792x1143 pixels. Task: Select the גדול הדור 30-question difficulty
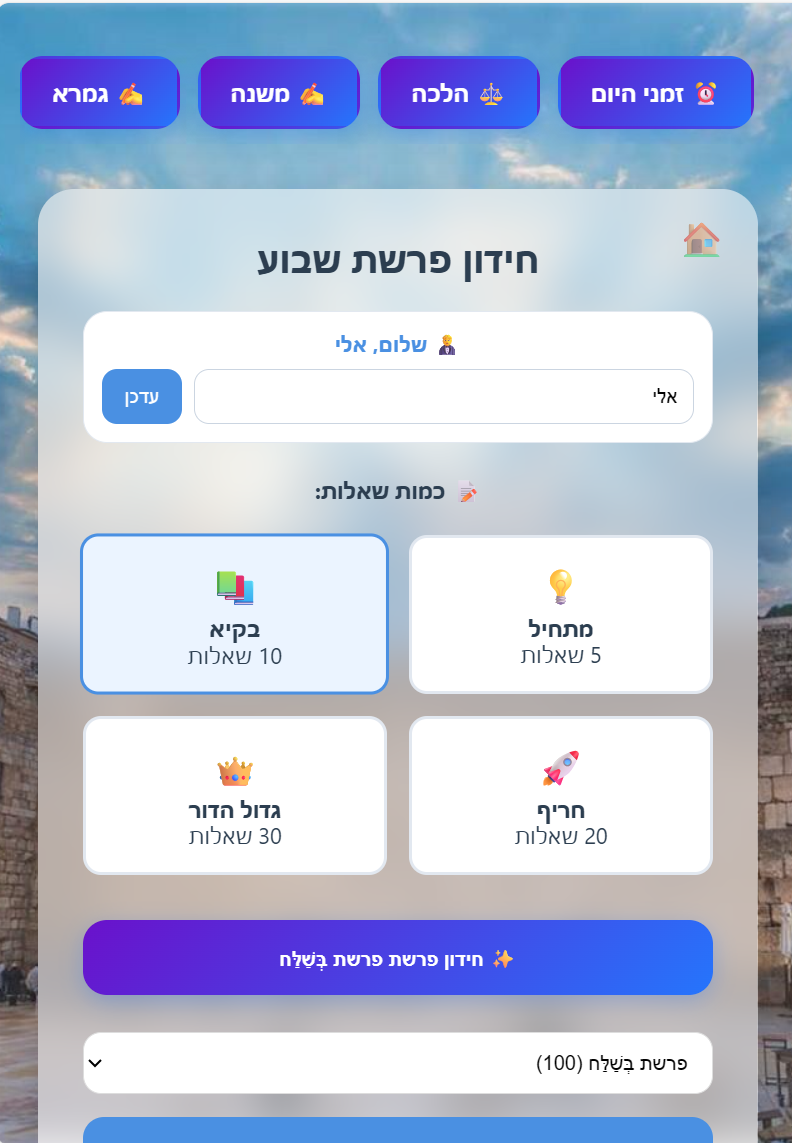[234, 795]
